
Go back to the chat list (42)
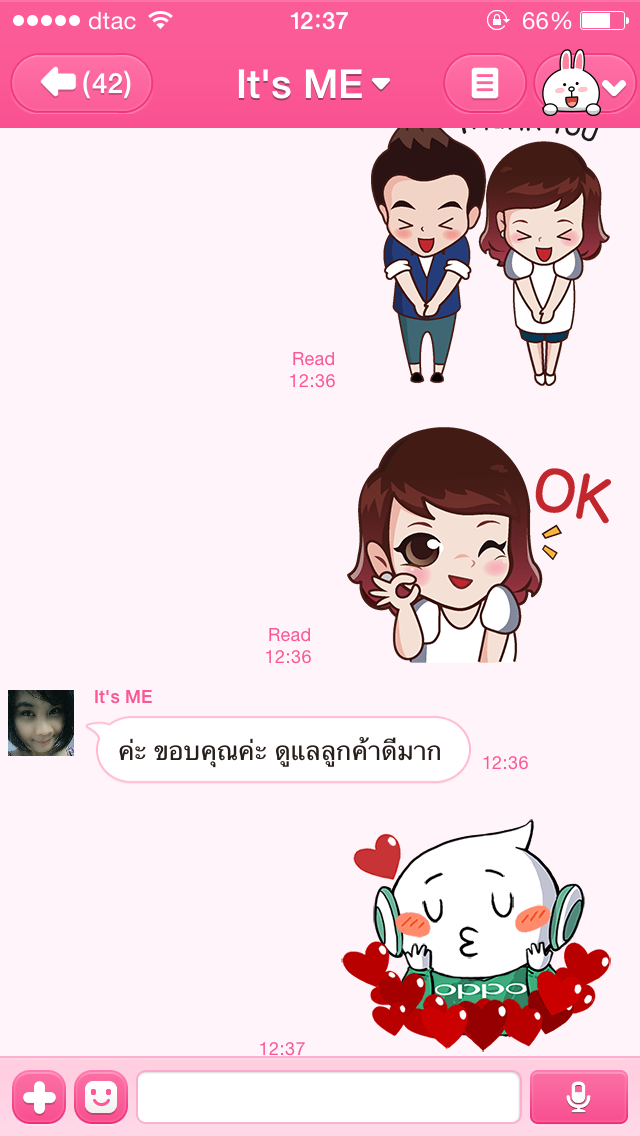(x=81, y=83)
